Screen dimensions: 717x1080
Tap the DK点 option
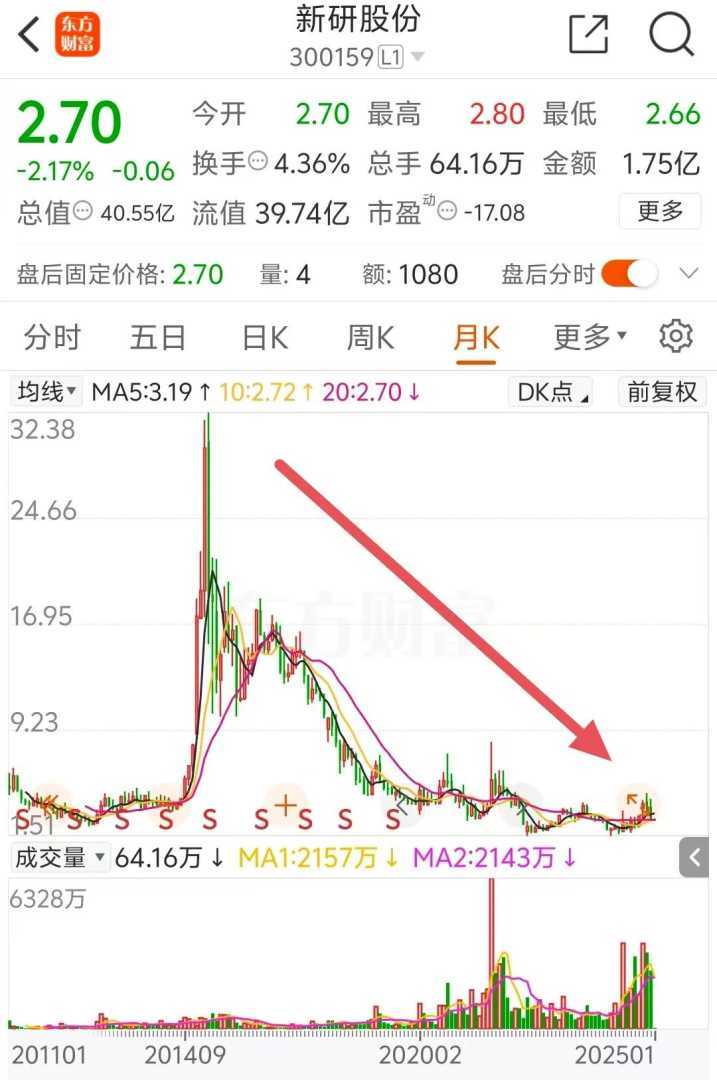[x=553, y=392]
